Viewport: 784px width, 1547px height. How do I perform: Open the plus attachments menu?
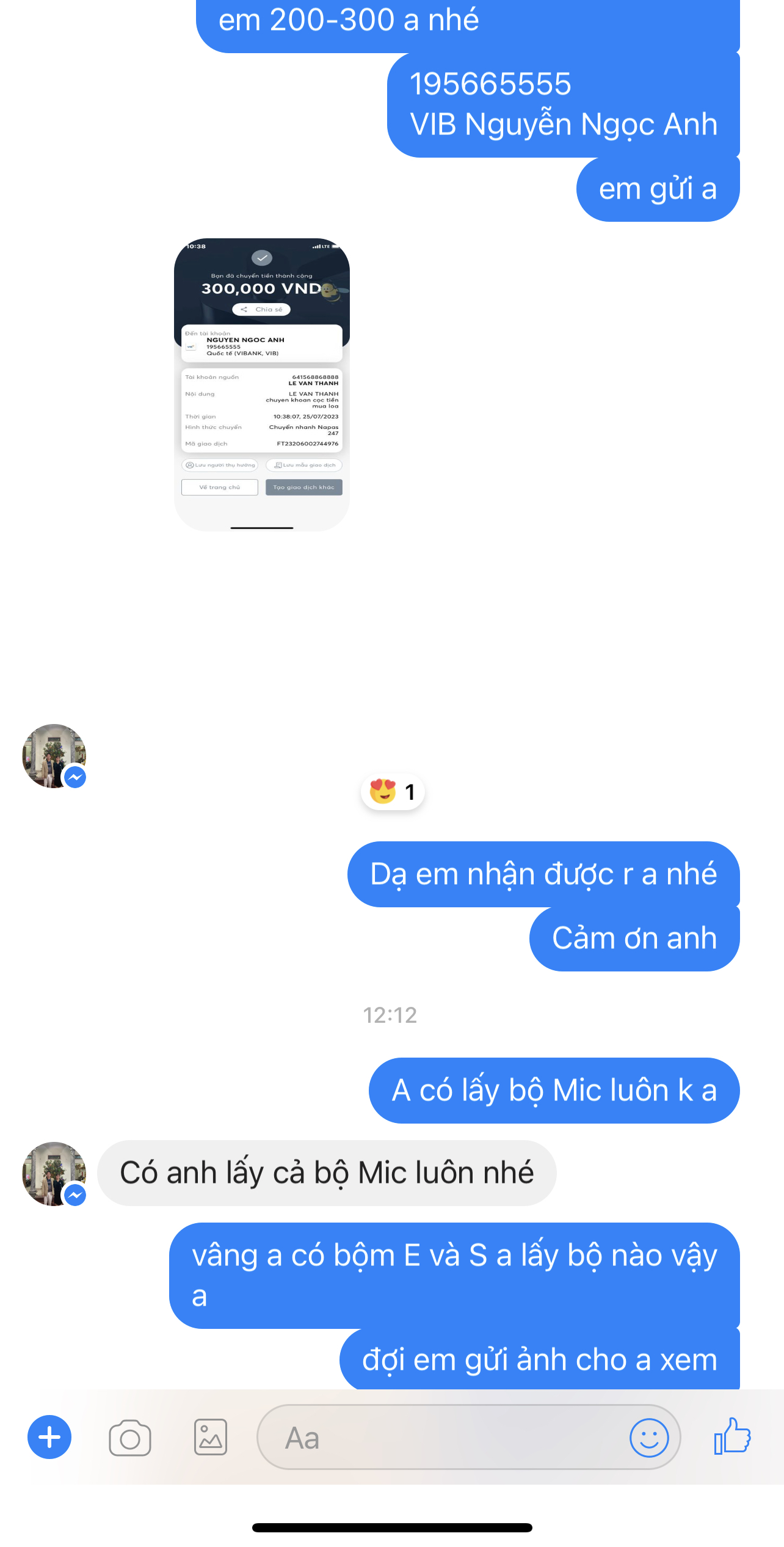[49, 1437]
